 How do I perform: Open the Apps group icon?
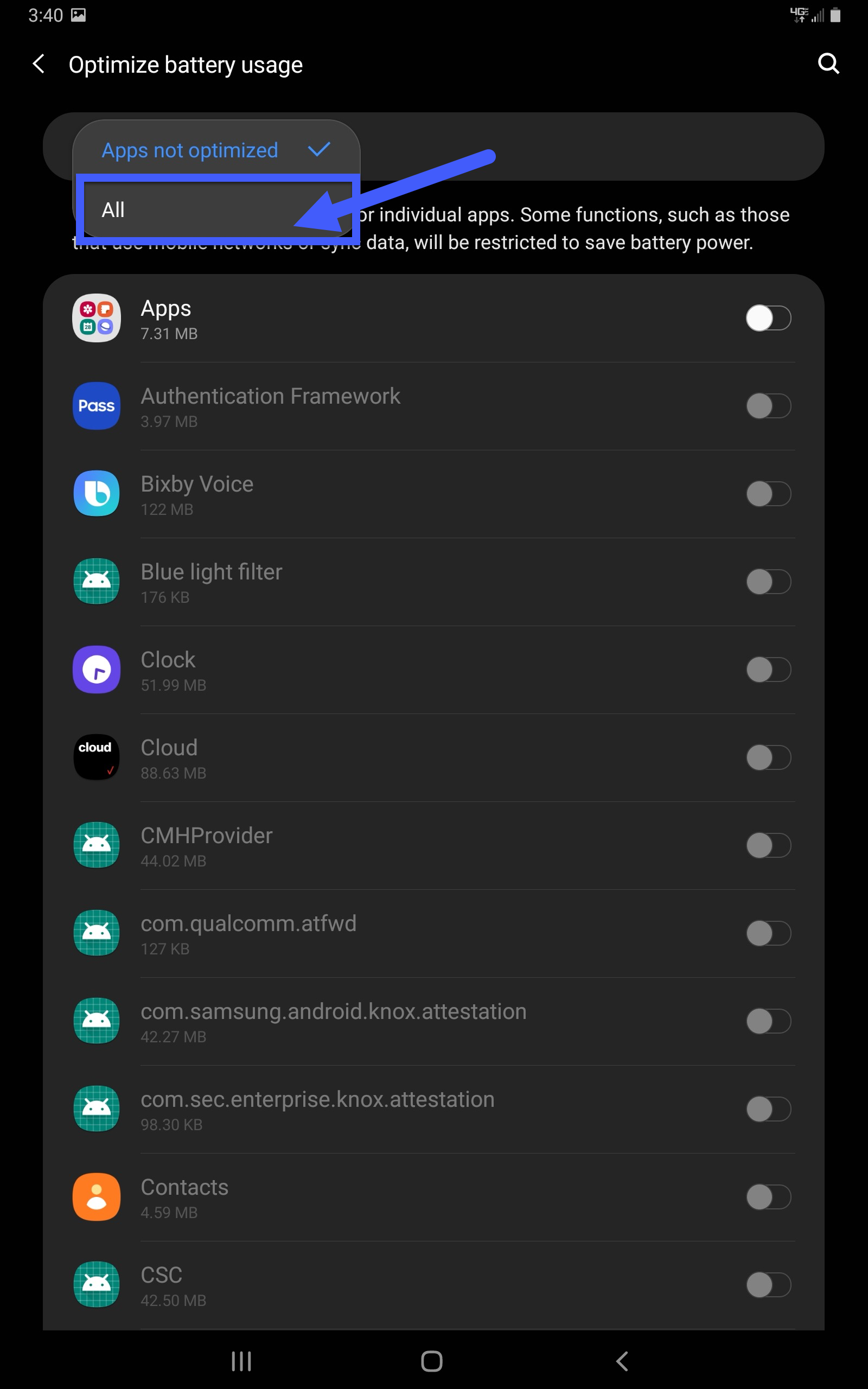pyautogui.click(x=96, y=318)
